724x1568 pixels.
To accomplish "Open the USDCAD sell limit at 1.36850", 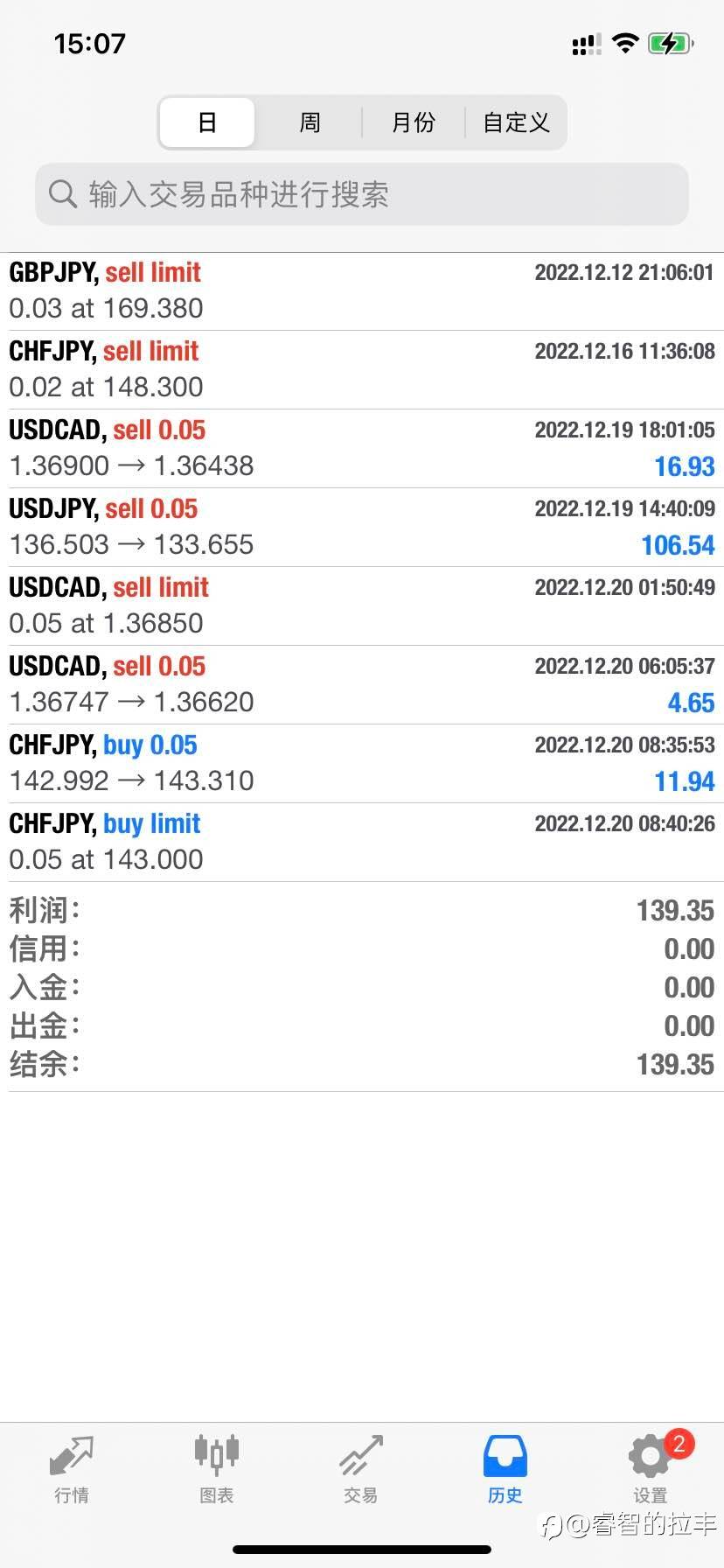I will (362, 605).
